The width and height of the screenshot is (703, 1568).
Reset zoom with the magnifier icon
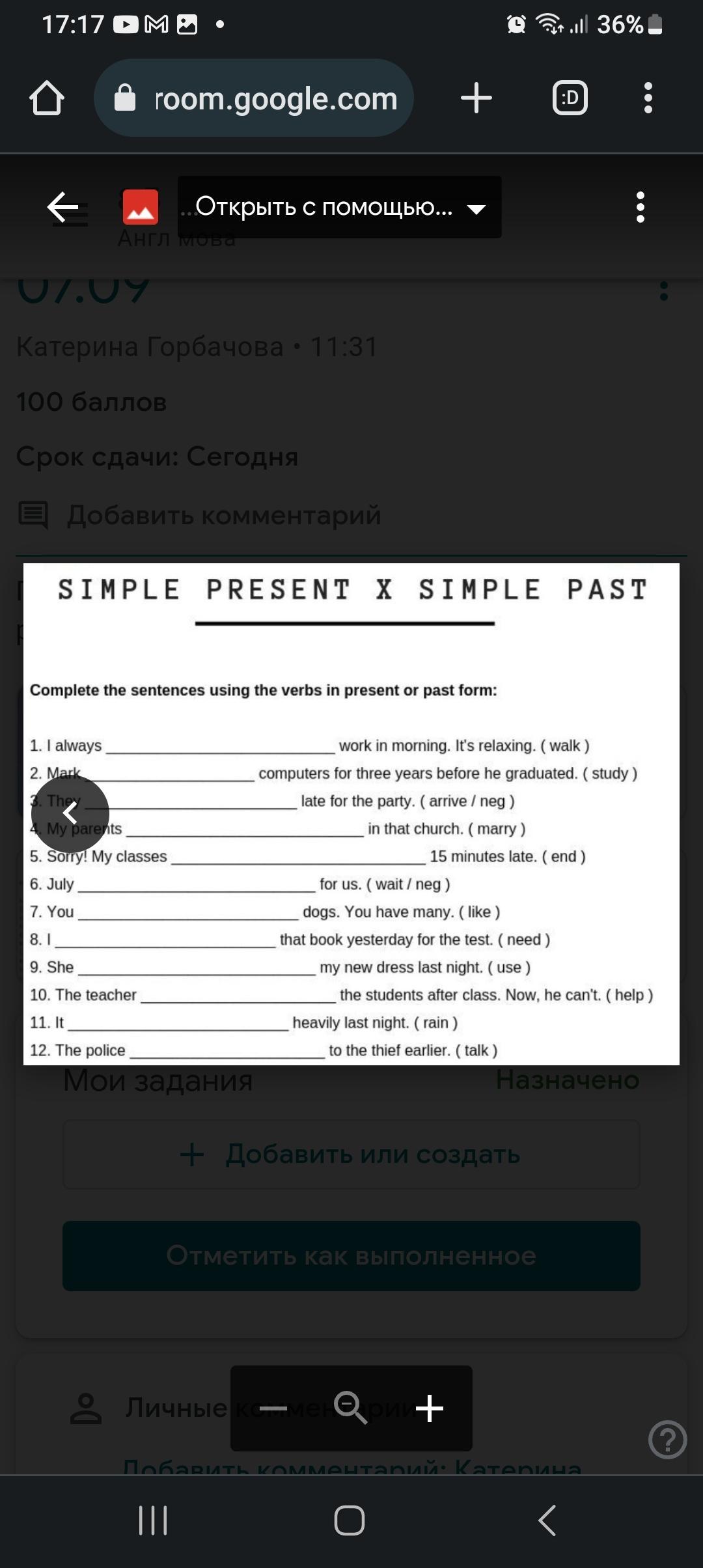click(x=350, y=1407)
